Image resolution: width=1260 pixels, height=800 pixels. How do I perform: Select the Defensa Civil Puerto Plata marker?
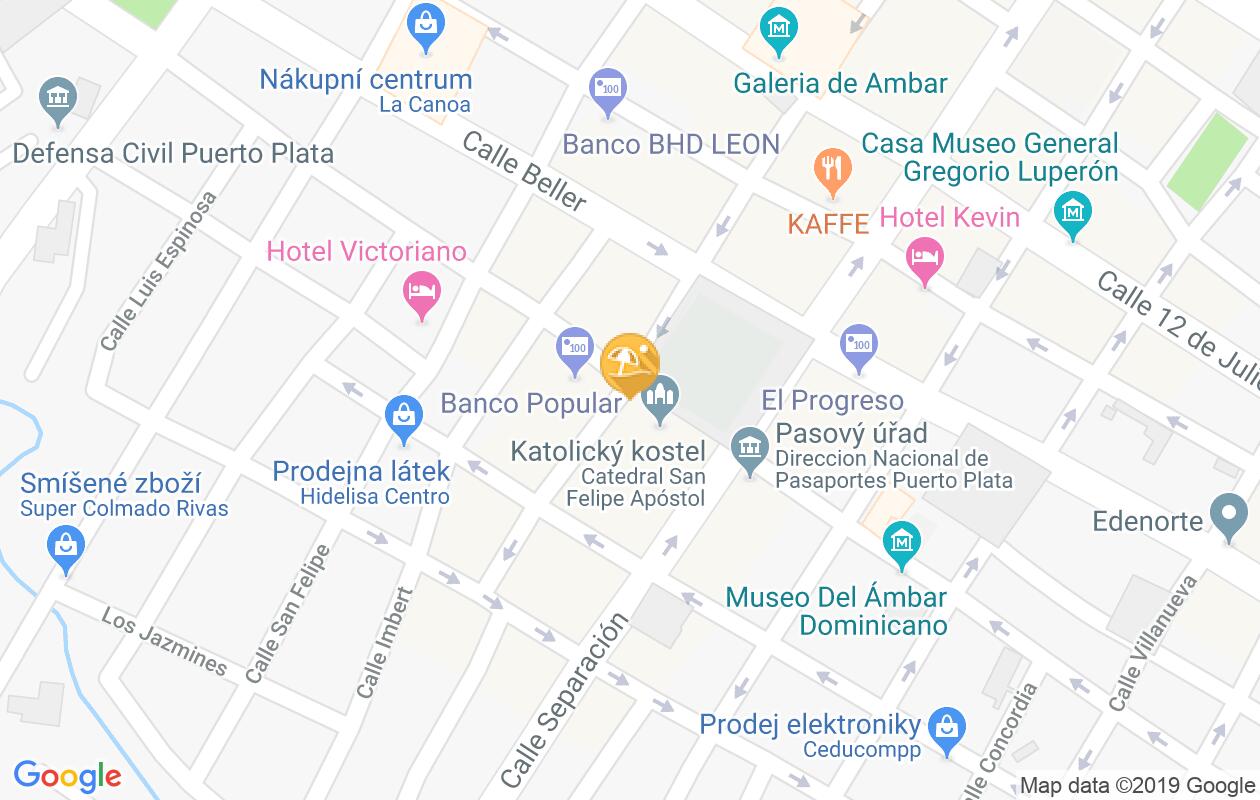(x=58, y=97)
